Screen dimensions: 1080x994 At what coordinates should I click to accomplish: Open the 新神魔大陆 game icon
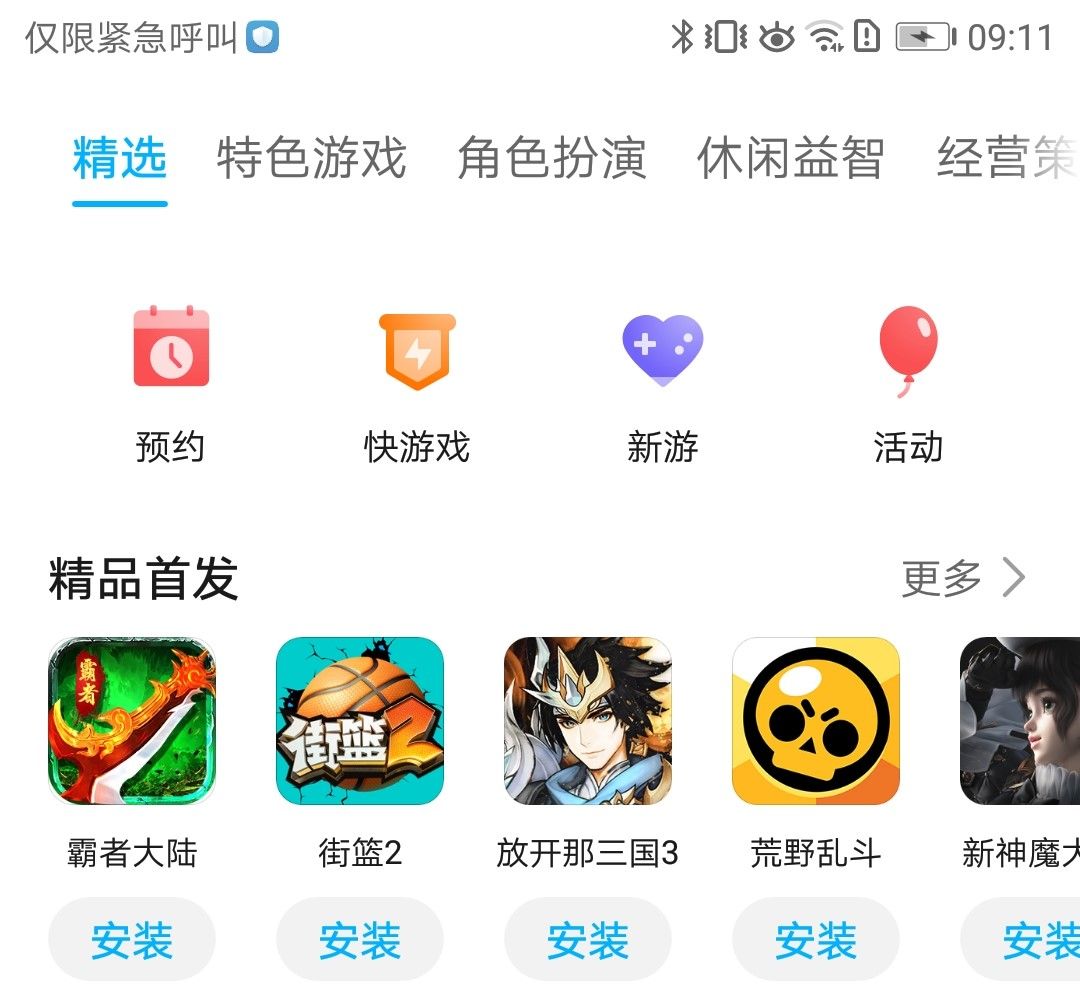[1022, 721]
